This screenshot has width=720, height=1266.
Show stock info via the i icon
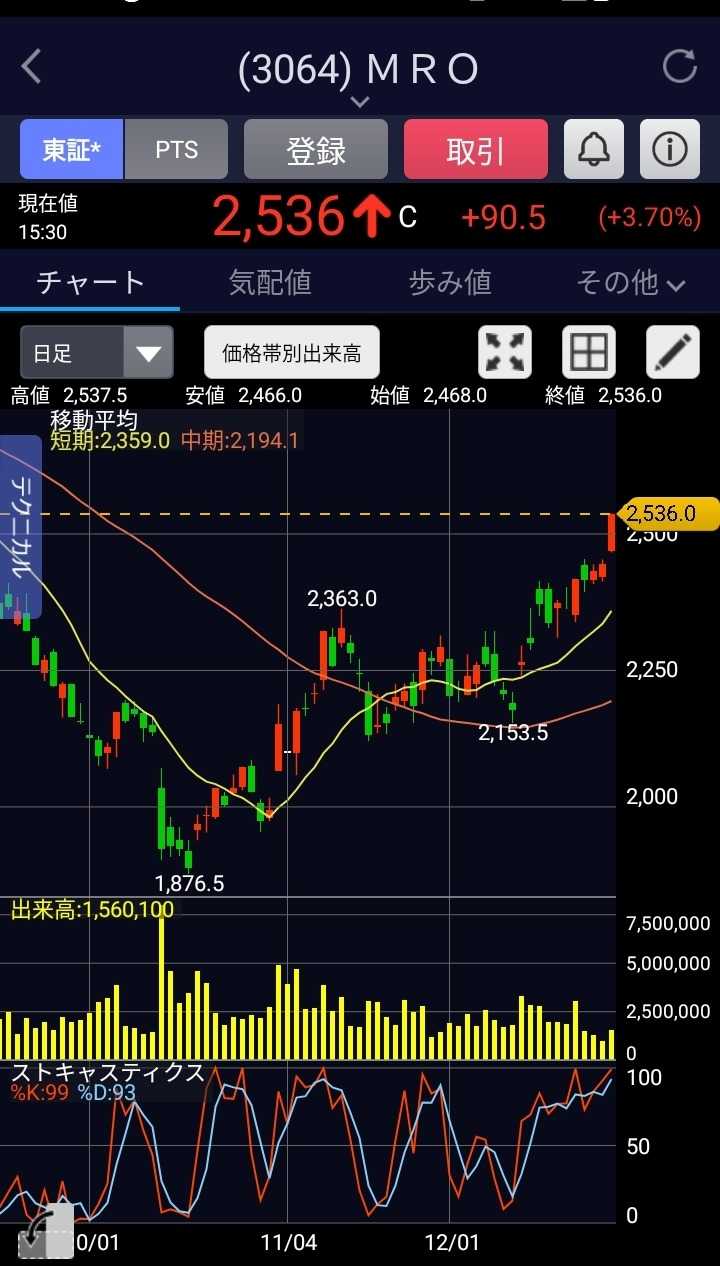(669, 150)
